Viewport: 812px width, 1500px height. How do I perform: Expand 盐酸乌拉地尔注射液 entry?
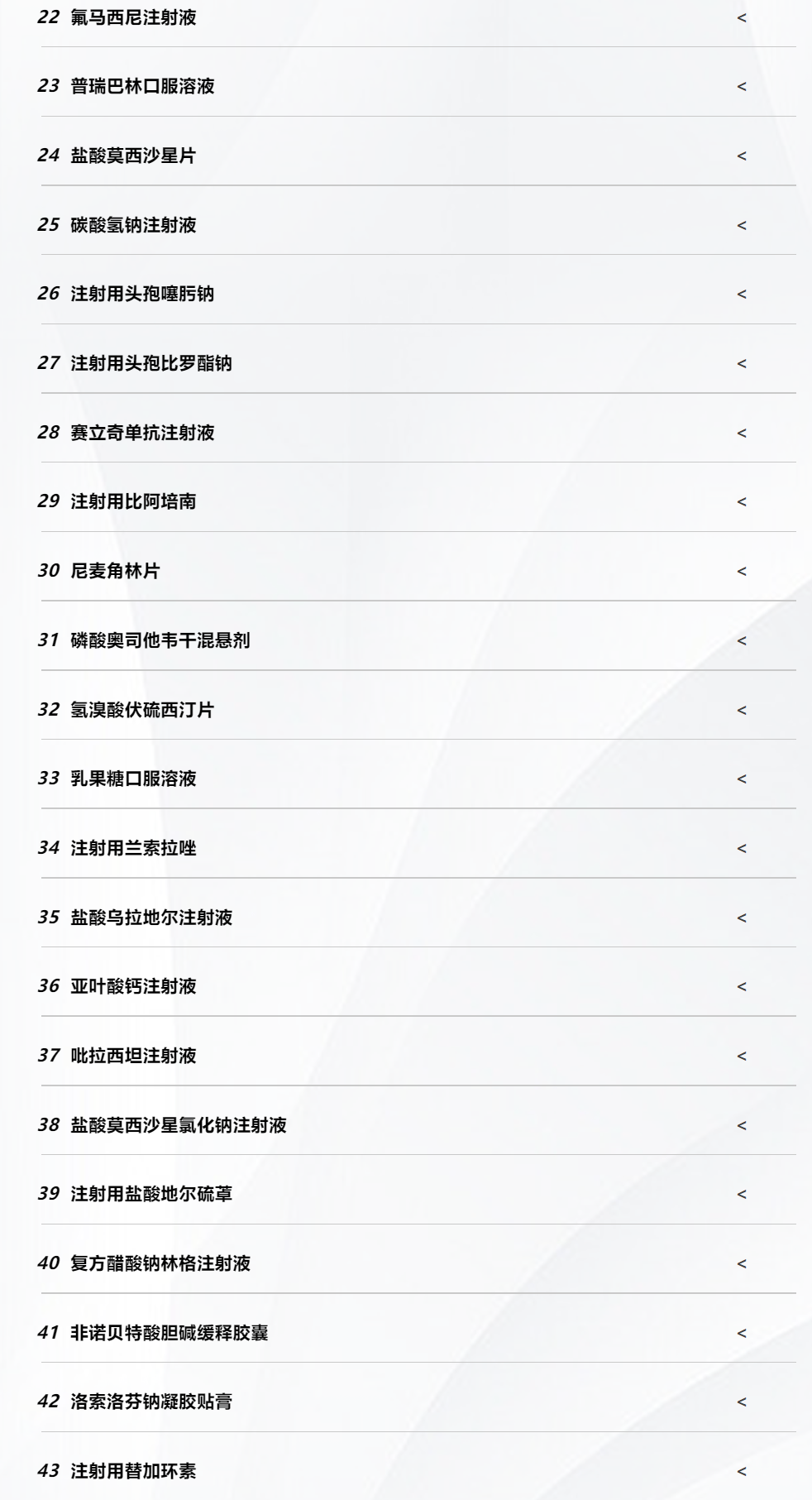tap(418, 918)
